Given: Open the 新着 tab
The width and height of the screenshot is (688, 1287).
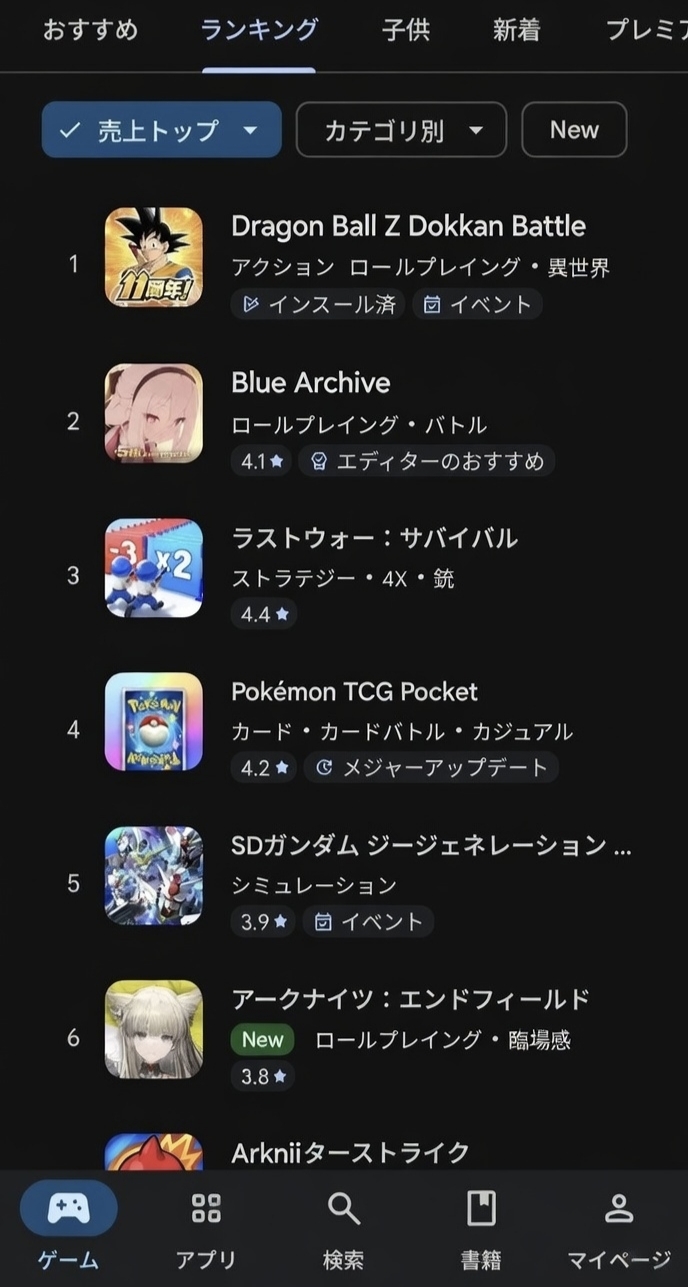Looking at the screenshot, I should click(517, 30).
